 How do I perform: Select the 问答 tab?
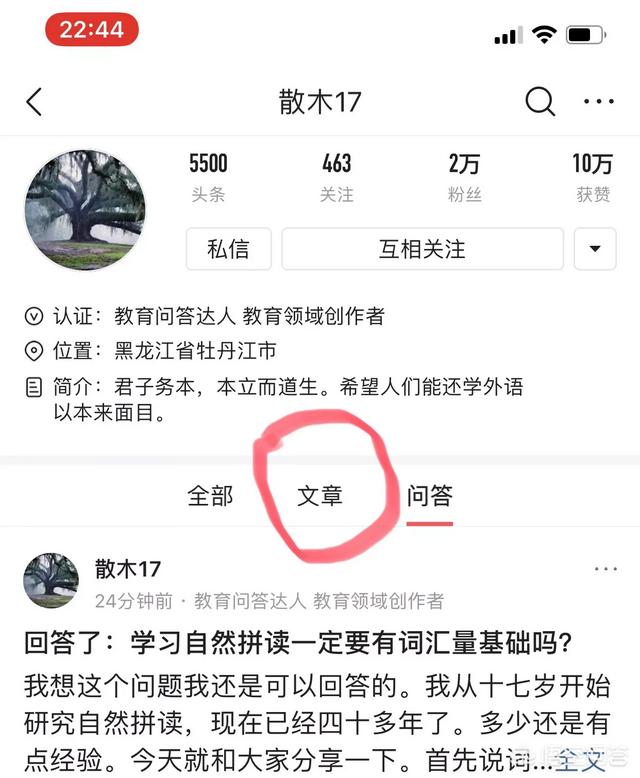429,495
